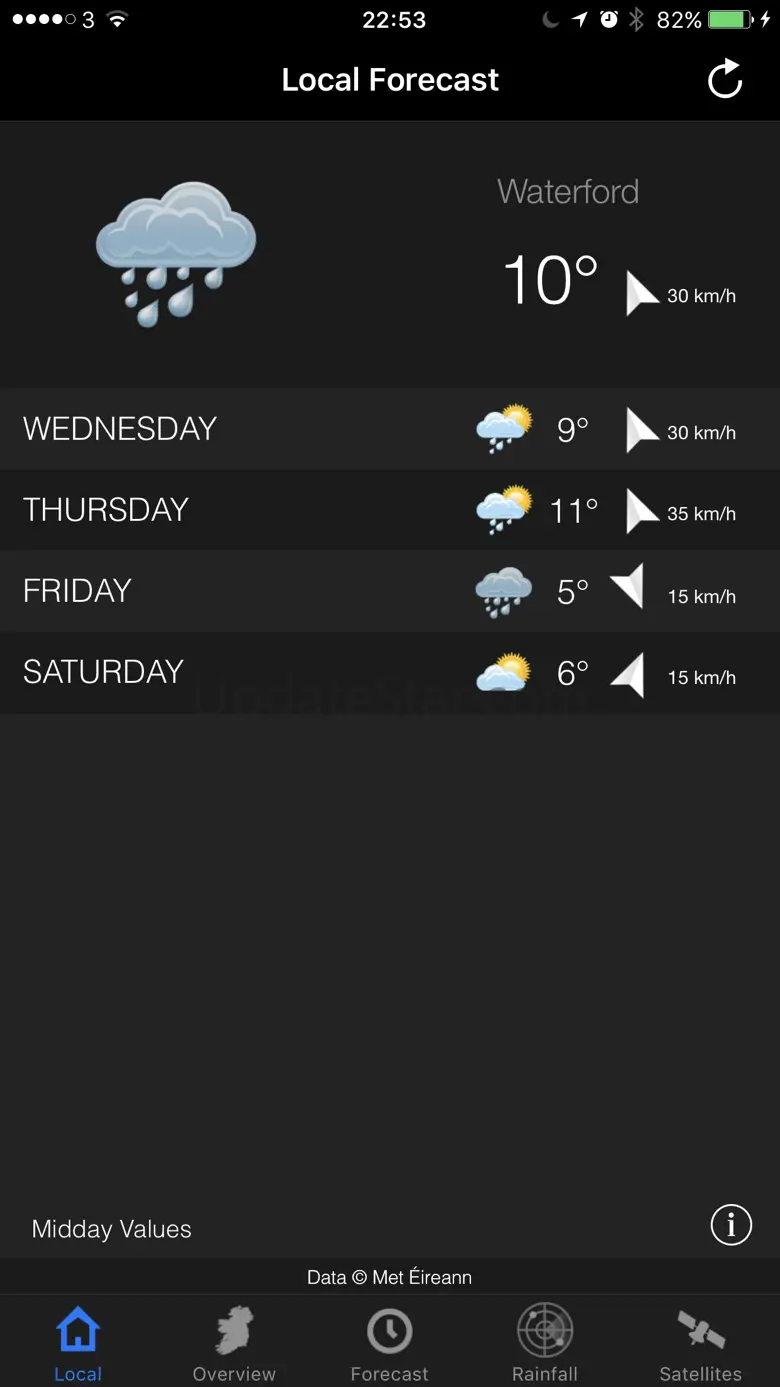Go to the Satellites tab
Screen dimensions: 780x1387
(x=700, y=1343)
